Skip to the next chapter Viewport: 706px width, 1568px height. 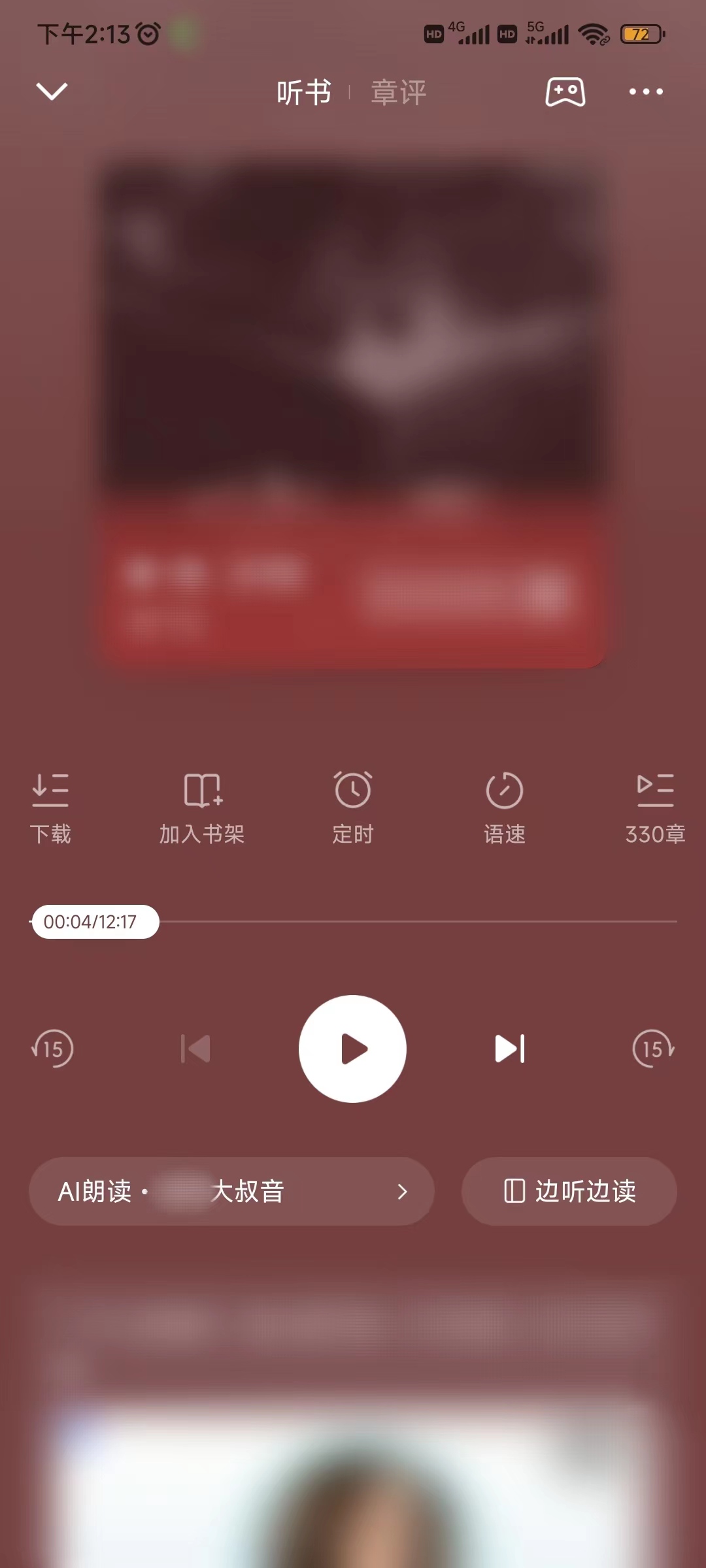pyautogui.click(x=509, y=1048)
